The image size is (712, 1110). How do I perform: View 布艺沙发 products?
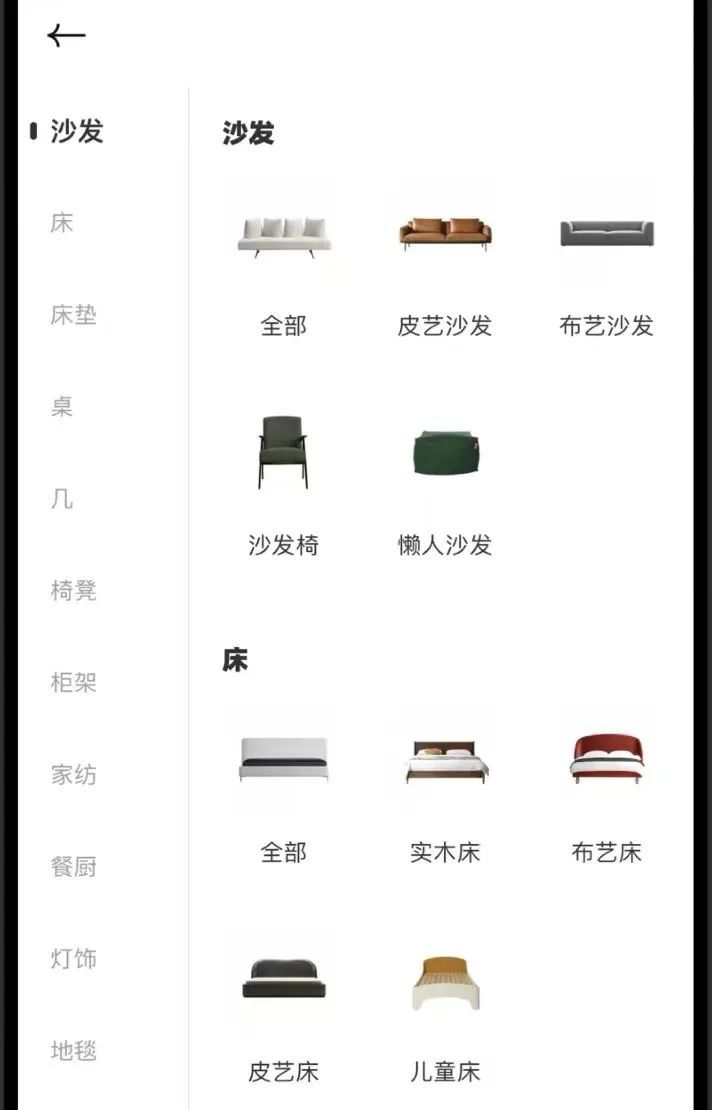(606, 260)
